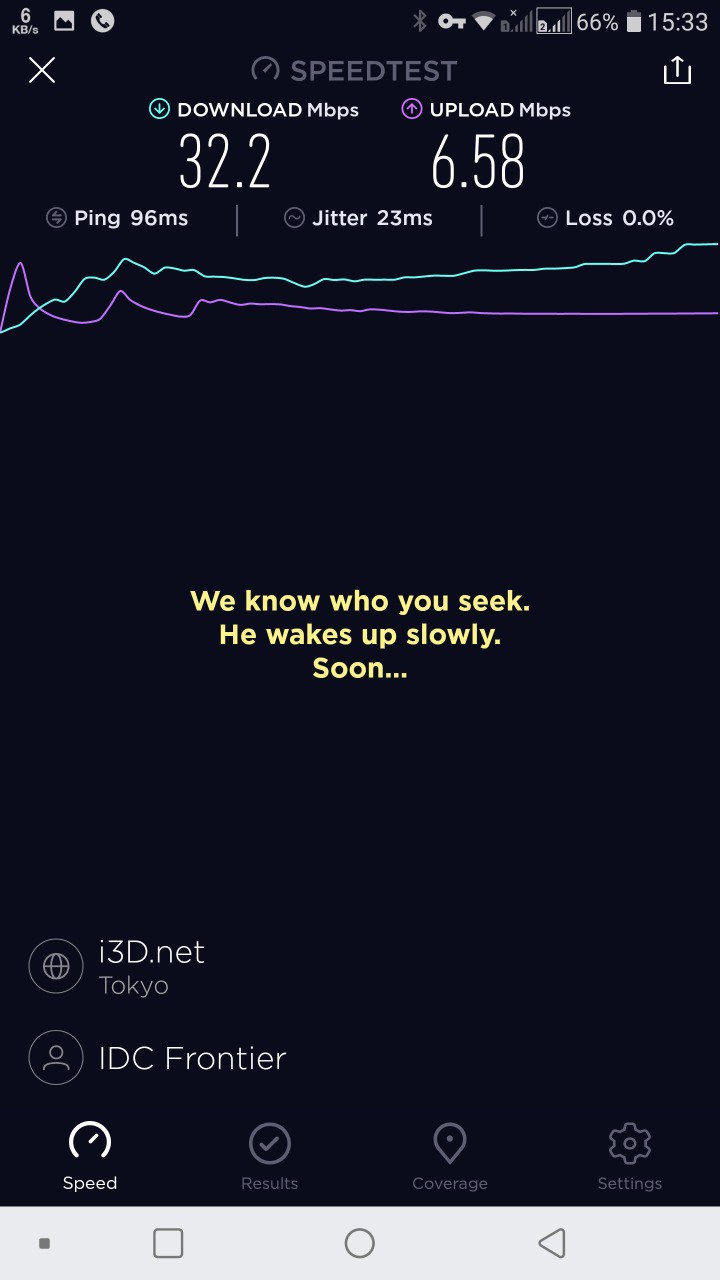Go to the home screen
Viewport: 720px width, 1280px height.
pyautogui.click(x=359, y=1243)
